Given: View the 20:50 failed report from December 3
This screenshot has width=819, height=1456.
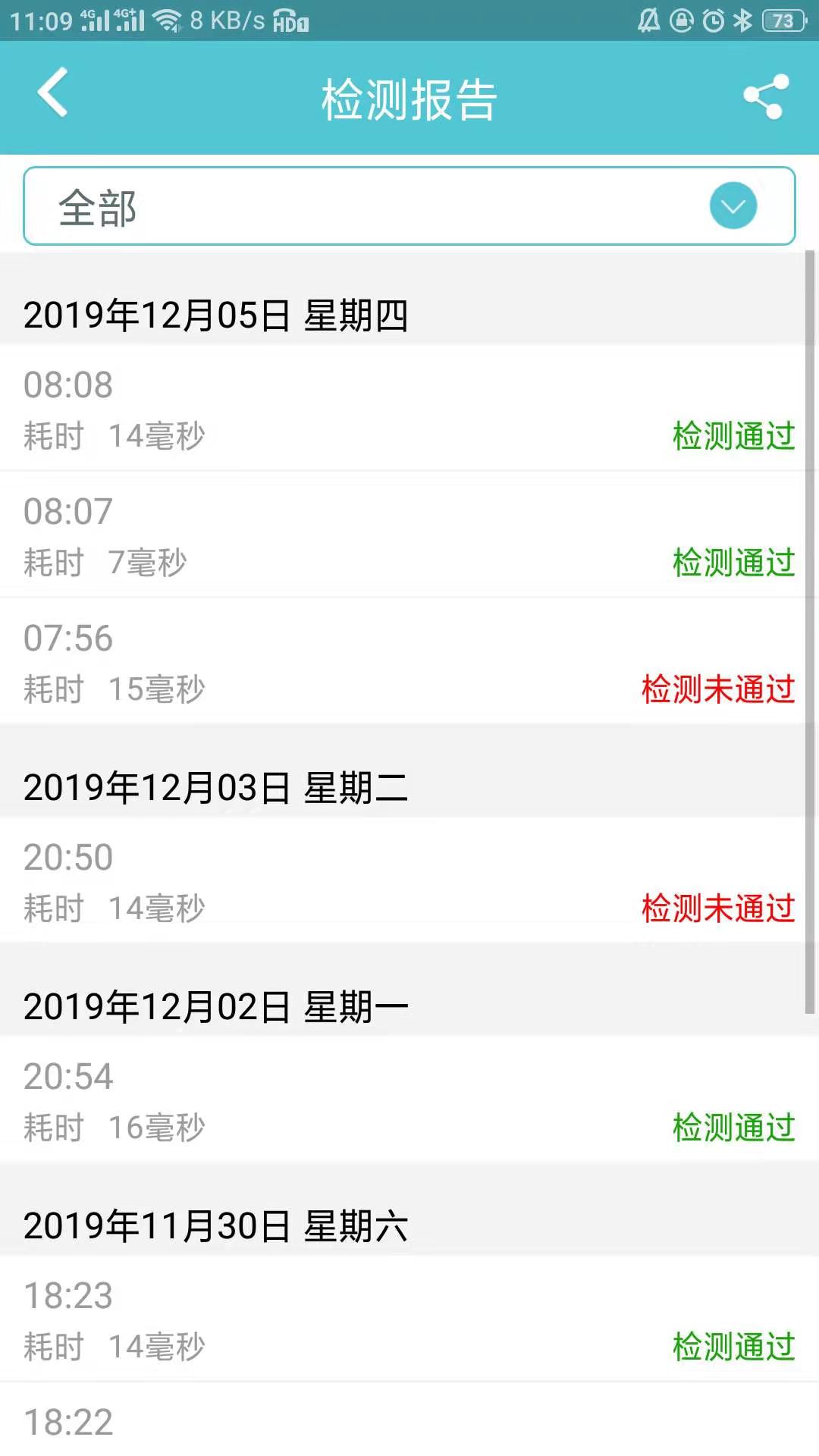Looking at the screenshot, I should 409,880.
